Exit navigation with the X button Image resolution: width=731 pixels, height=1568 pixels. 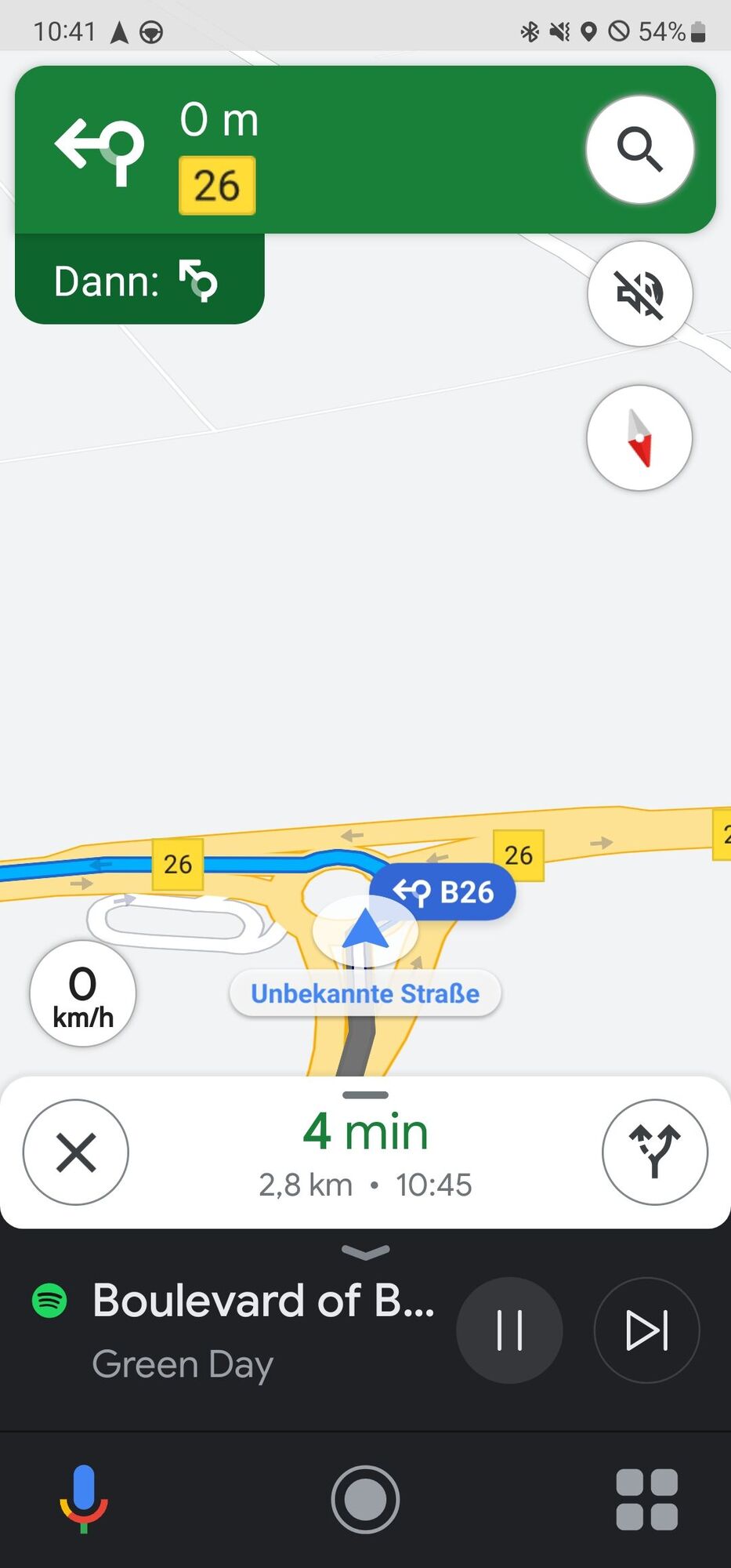(76, 1152)
